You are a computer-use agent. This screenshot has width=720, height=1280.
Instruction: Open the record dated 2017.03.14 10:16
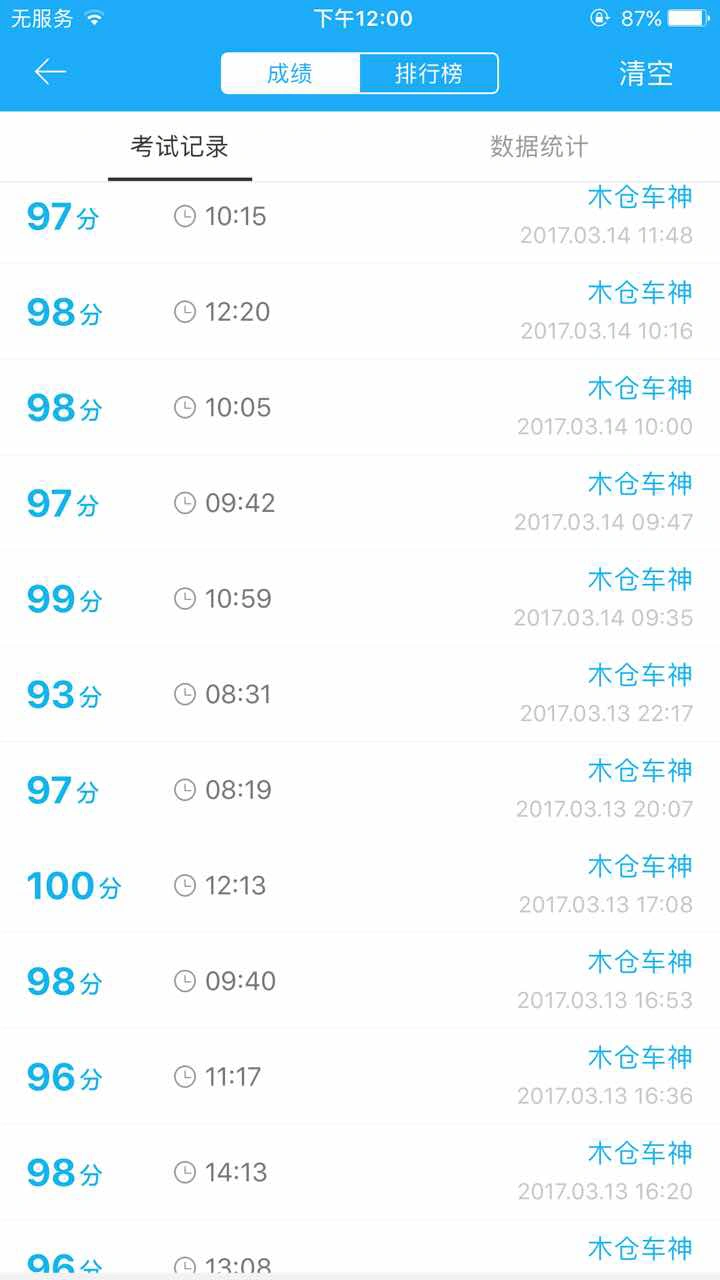[360, 311]
